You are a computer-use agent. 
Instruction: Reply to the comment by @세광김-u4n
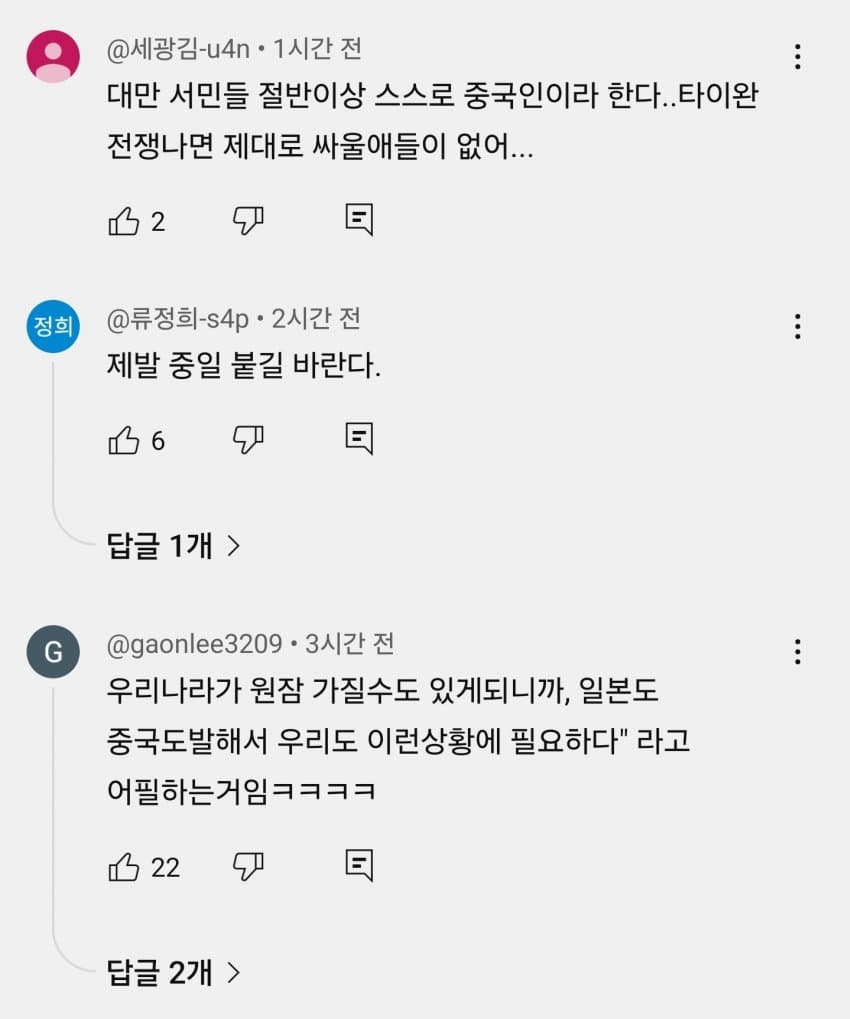click(x=359, y=220)
